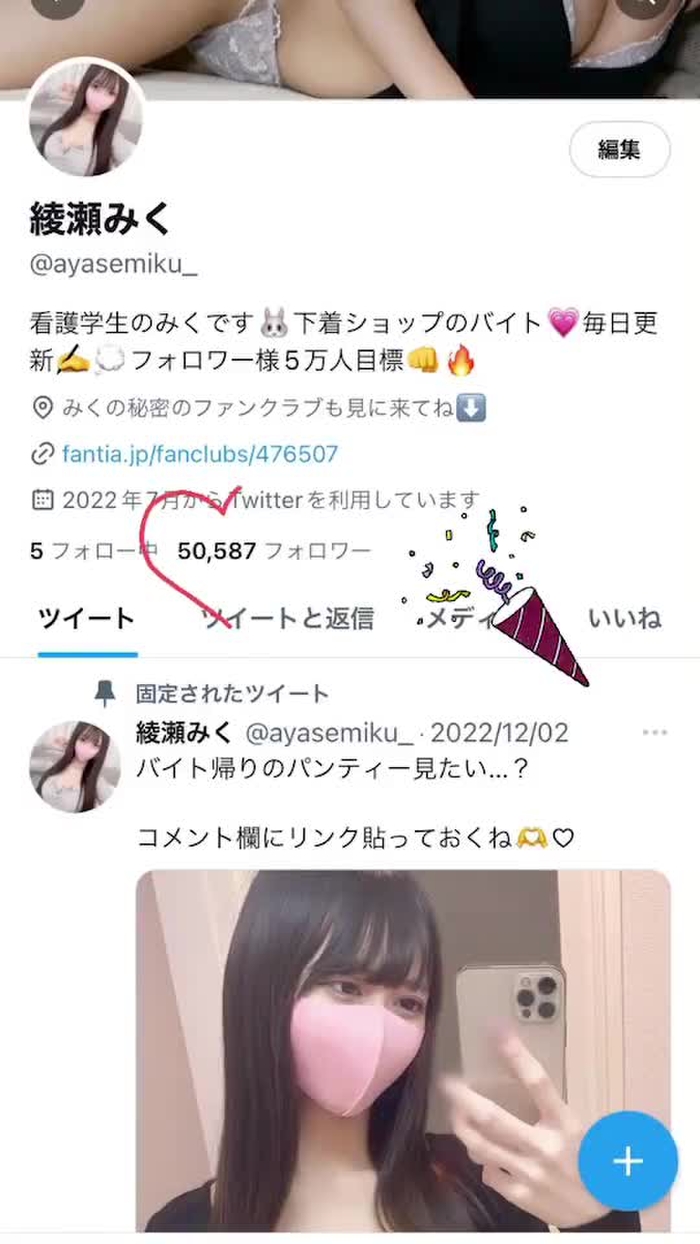Tap the 編集 edit profile button
The height and width of the screenshot is (1244, 700).
click(x=619, y=150)
